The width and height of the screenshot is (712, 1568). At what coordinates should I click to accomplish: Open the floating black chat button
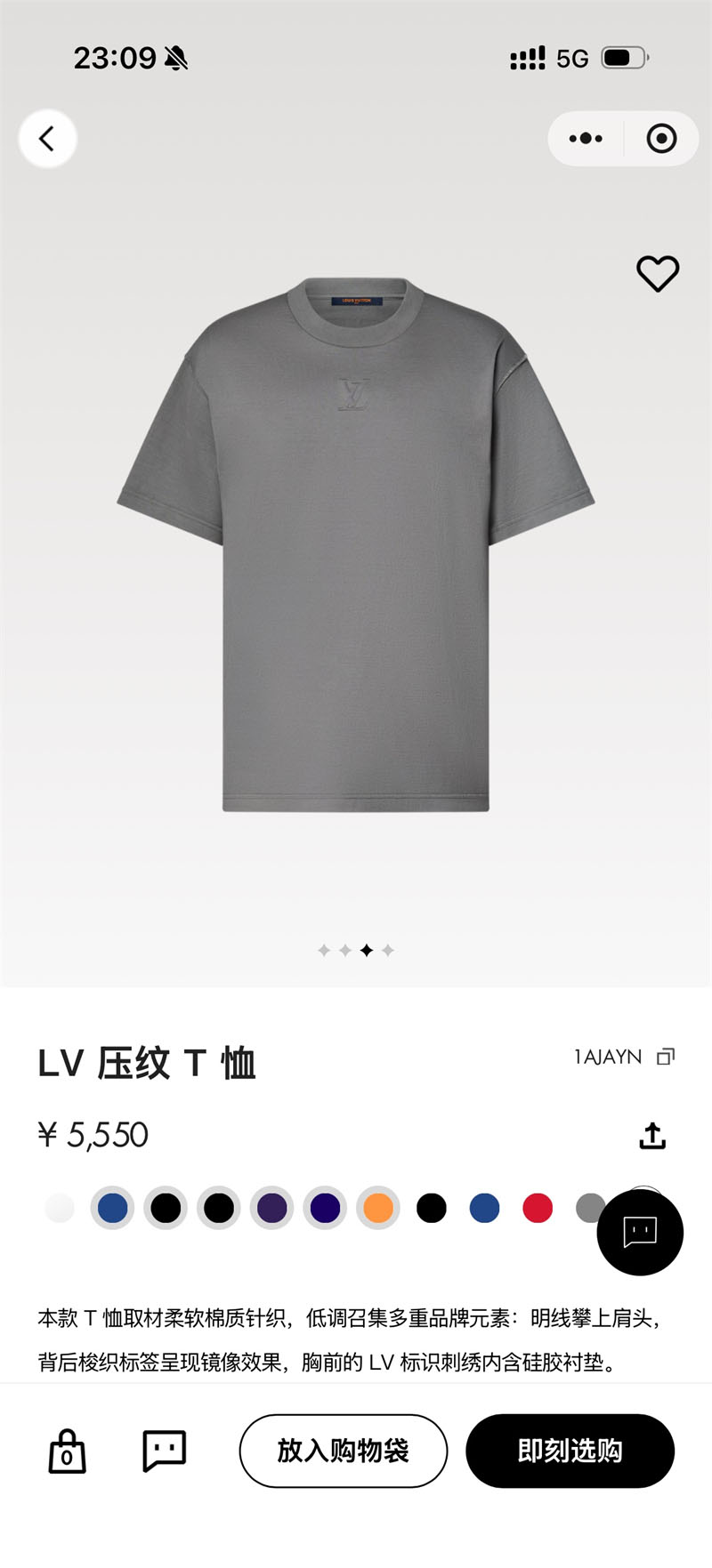click(640, 1233)
